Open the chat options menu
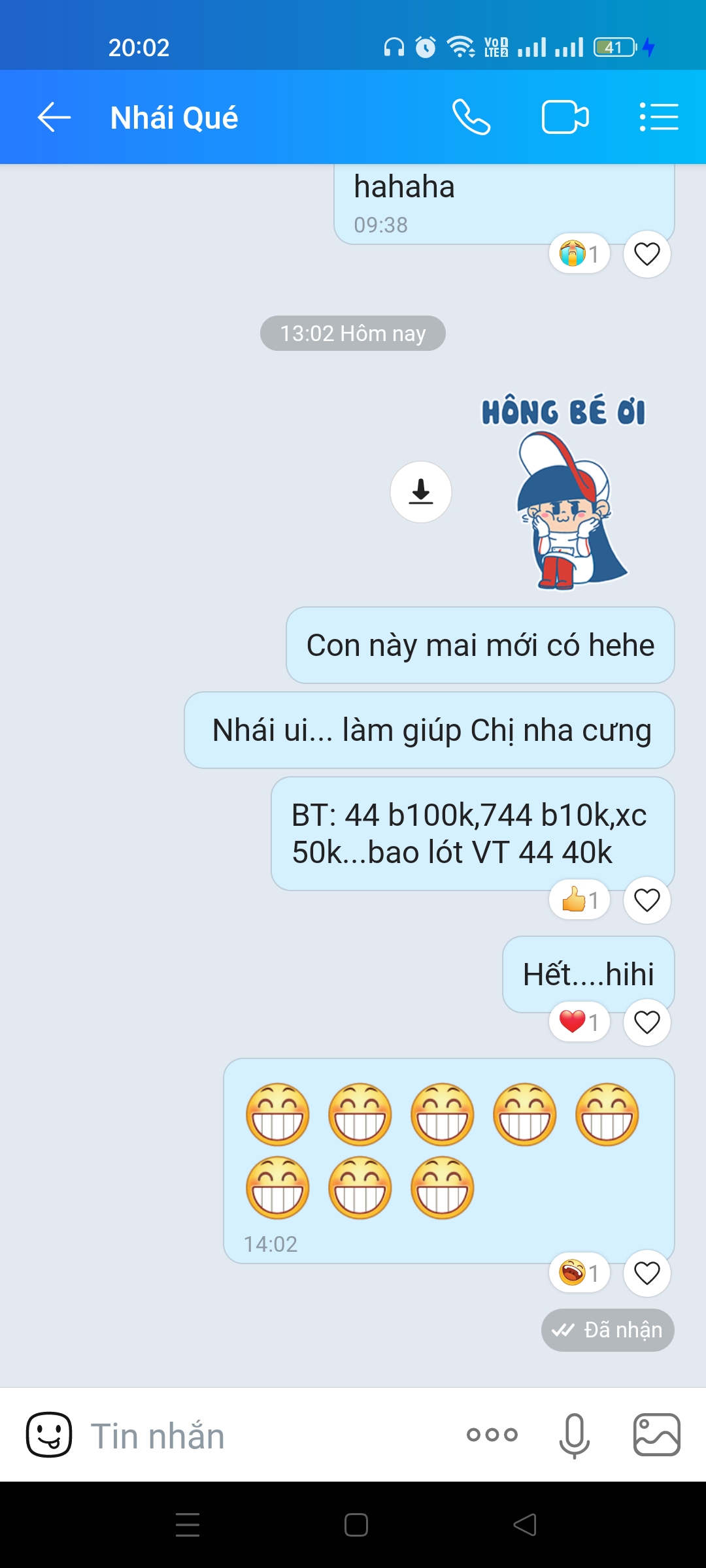706x1568 pixels. (x=658, y=118)
